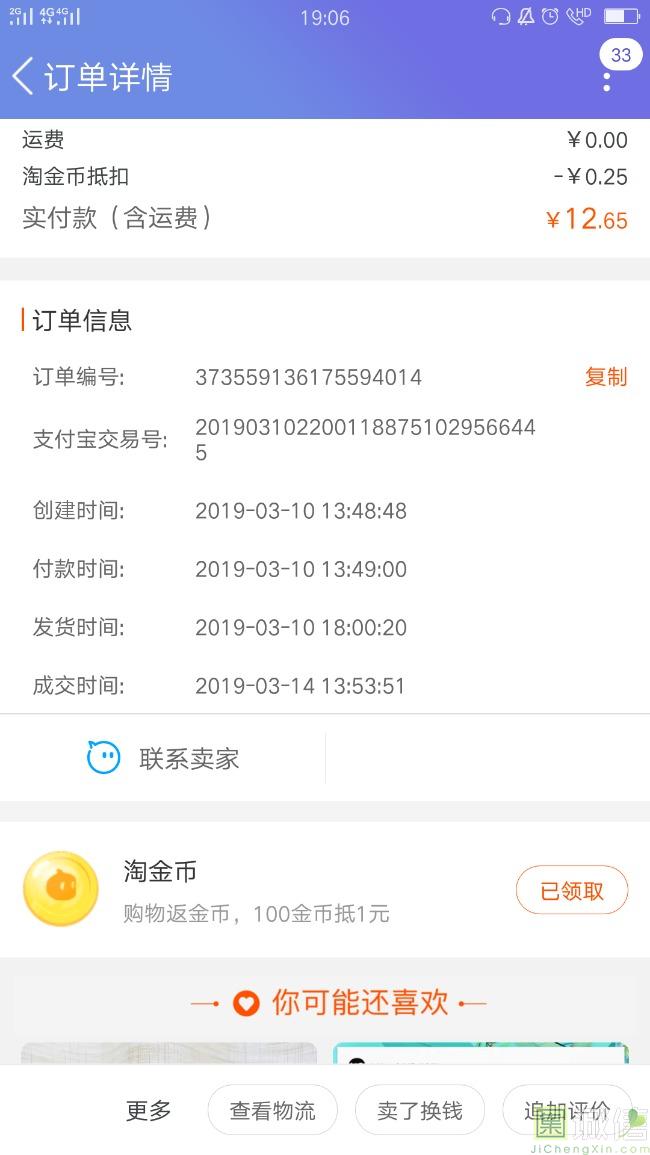Add a follow-up review via 追加评价
650x1155 pixels.
[566, 1111]
